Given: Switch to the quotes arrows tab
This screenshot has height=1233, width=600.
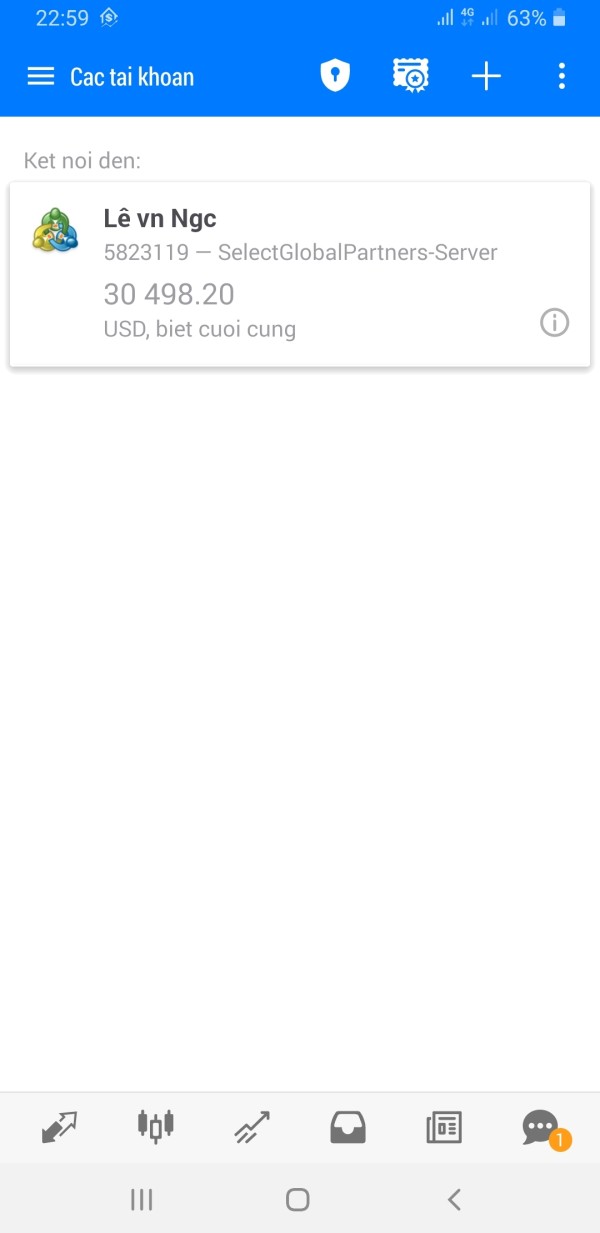Looking at the screenshot, I should click(x=58, y=1128).
